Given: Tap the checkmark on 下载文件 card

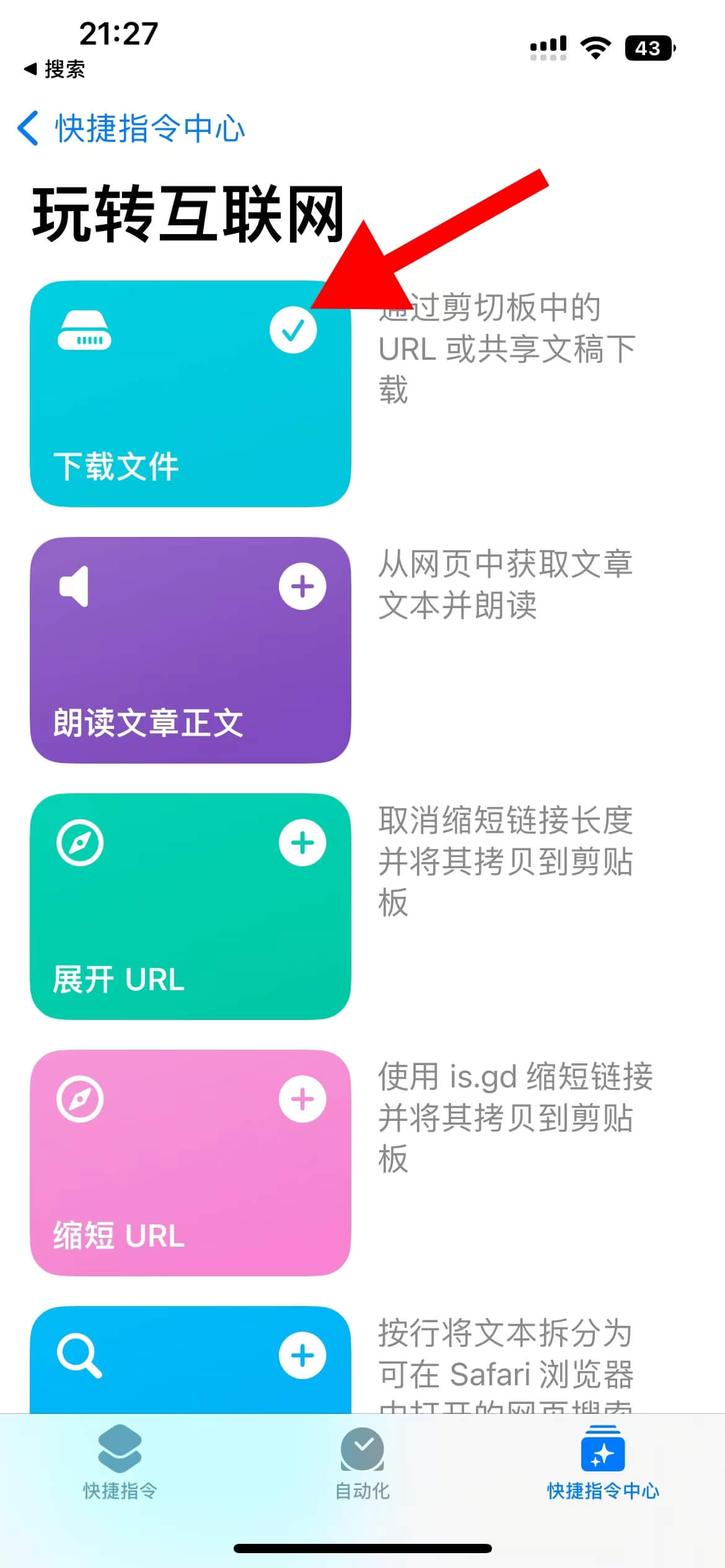Looking at the screenshot, I should (x=293, y=330).
